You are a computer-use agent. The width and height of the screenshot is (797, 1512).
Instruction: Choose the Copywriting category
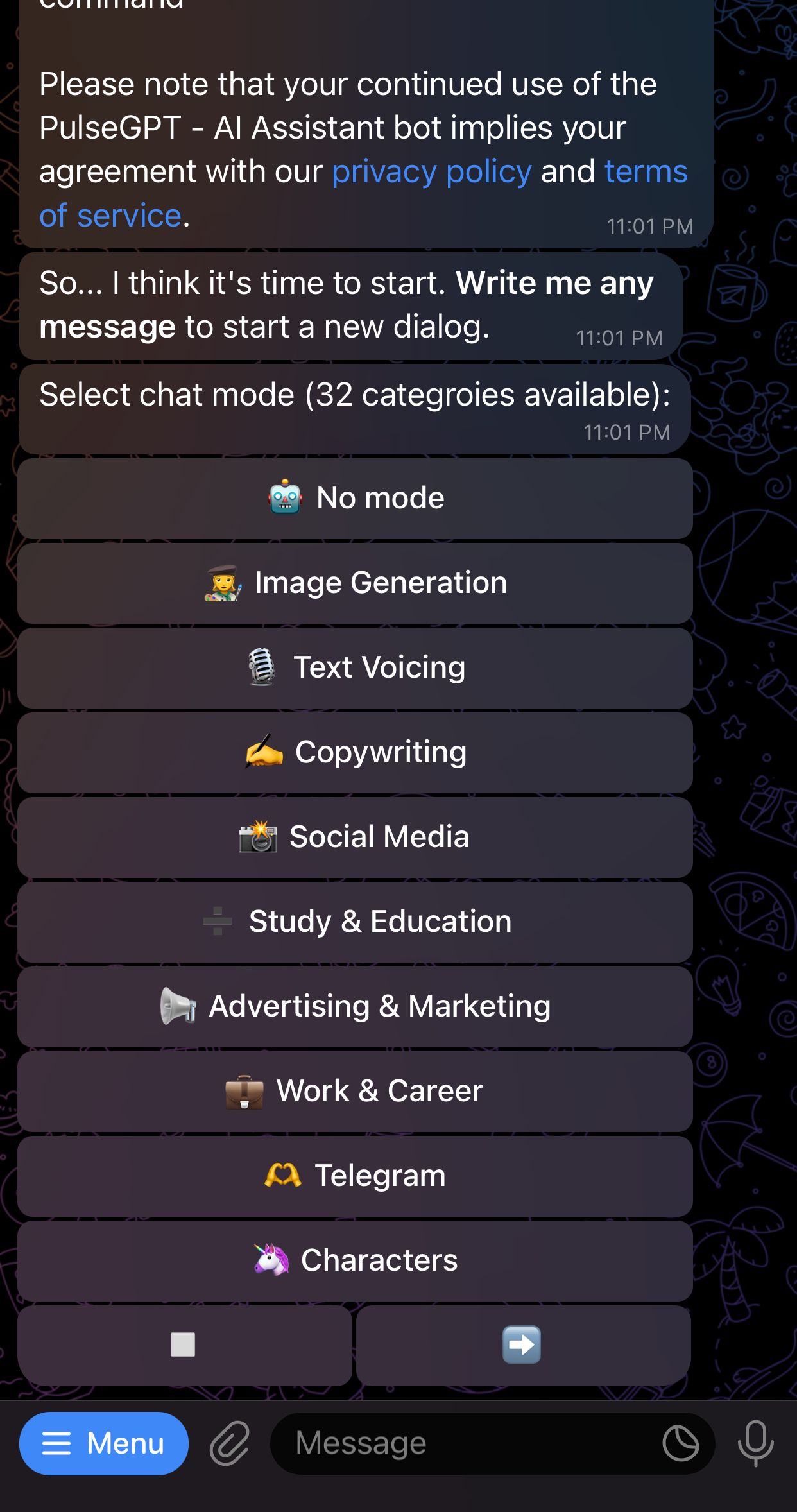click(356, 752)
